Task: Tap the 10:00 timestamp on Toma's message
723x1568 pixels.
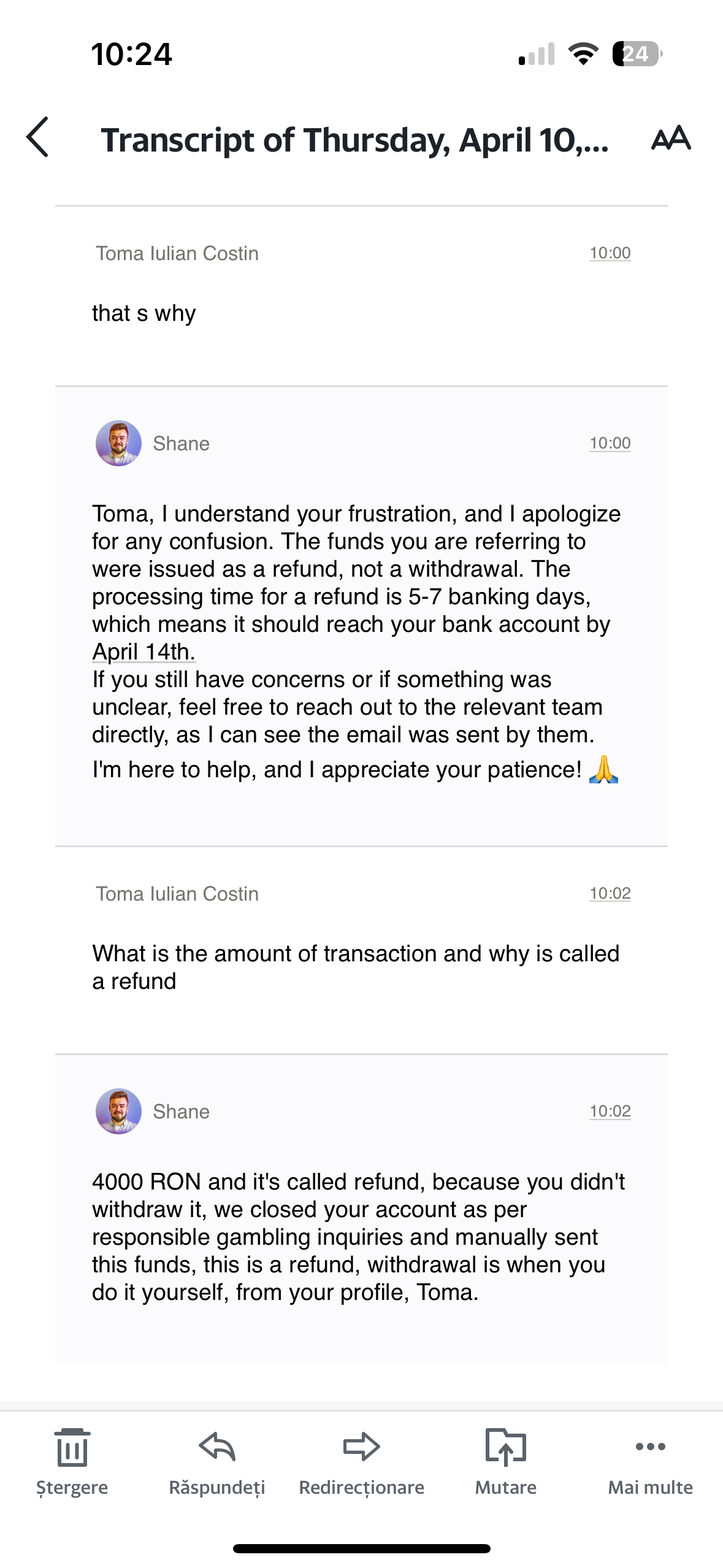Action: (x=610, y=253)
